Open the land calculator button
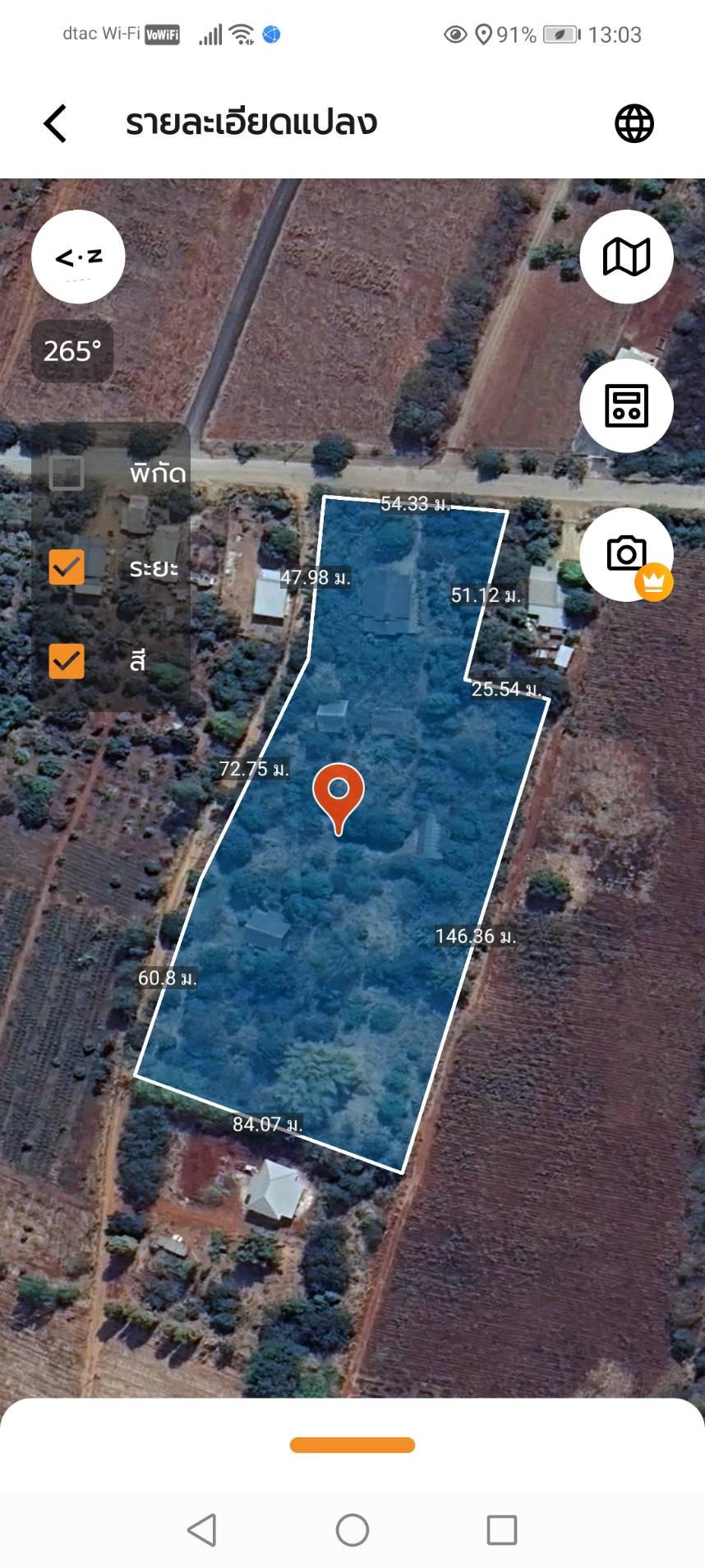 point(626,405)
